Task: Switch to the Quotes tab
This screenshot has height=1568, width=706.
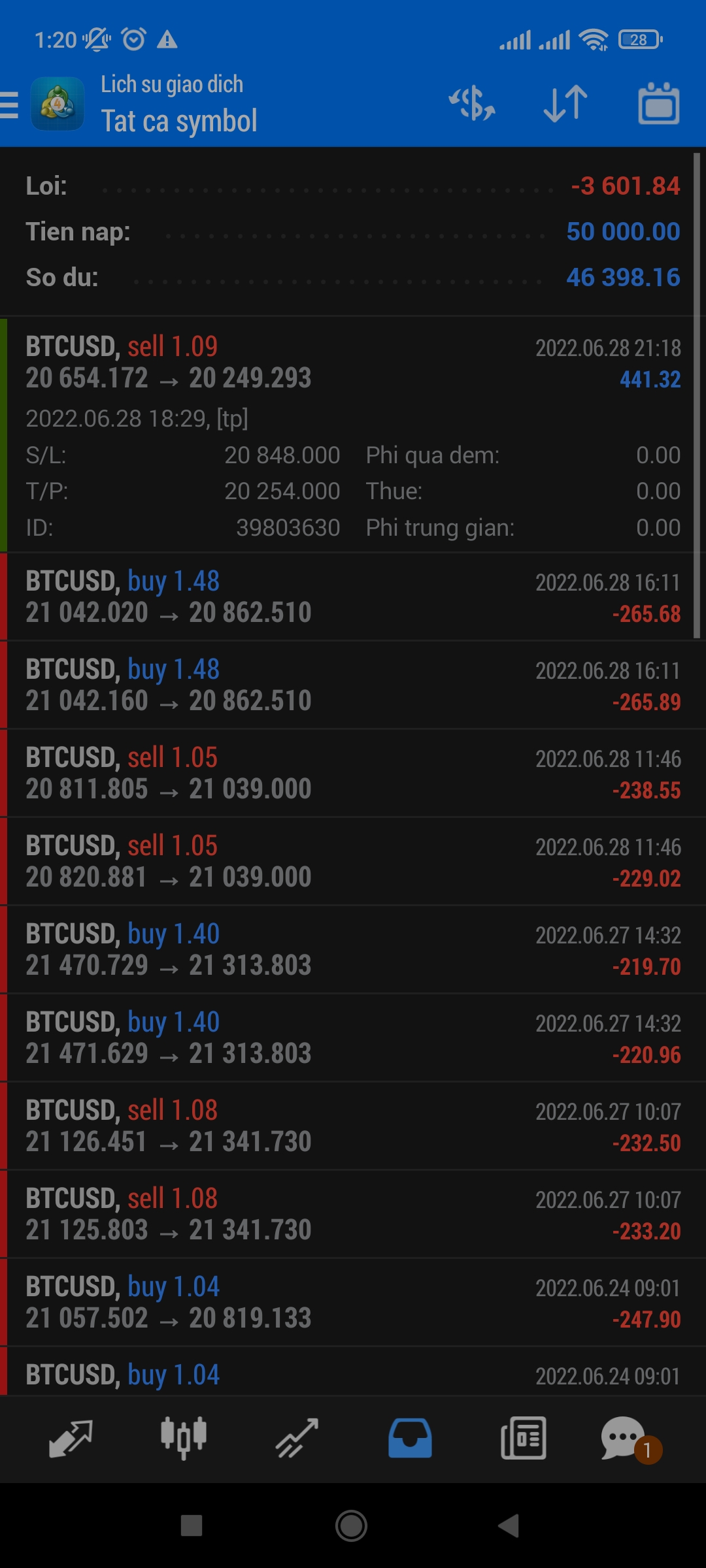Action: coord(71,1438)
